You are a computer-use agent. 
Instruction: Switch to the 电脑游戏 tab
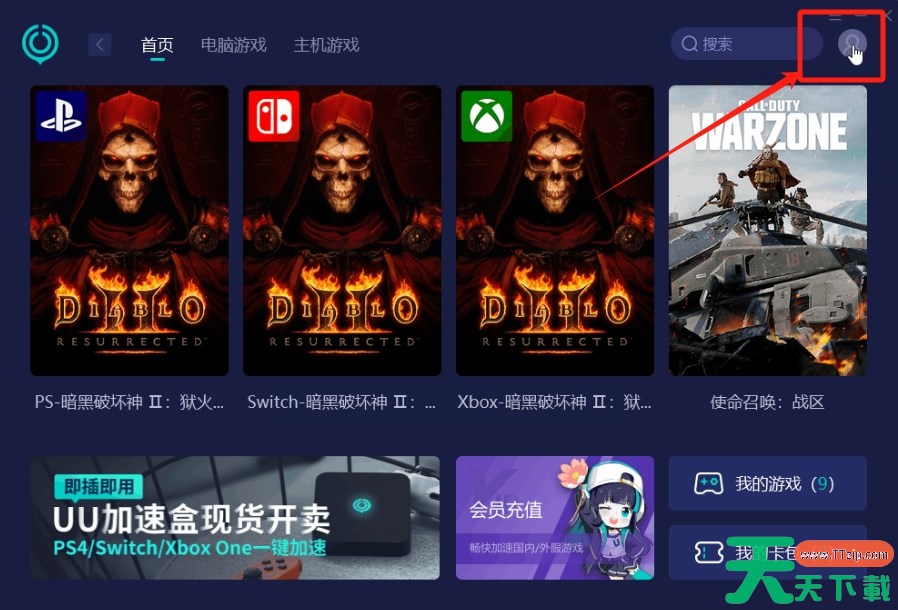pyautogui.click(x=233, y=45)
